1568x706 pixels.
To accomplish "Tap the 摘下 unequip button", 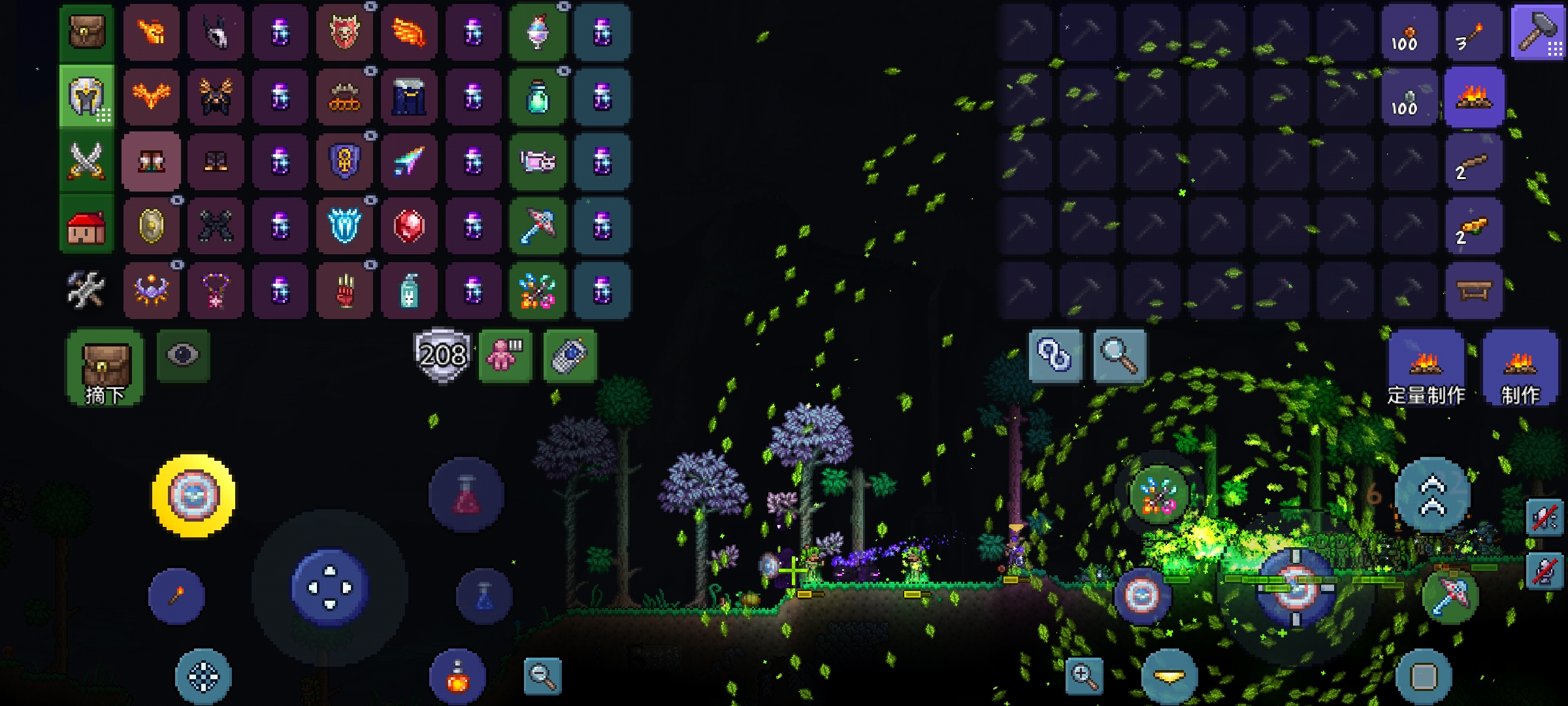I will click(105, 367).
